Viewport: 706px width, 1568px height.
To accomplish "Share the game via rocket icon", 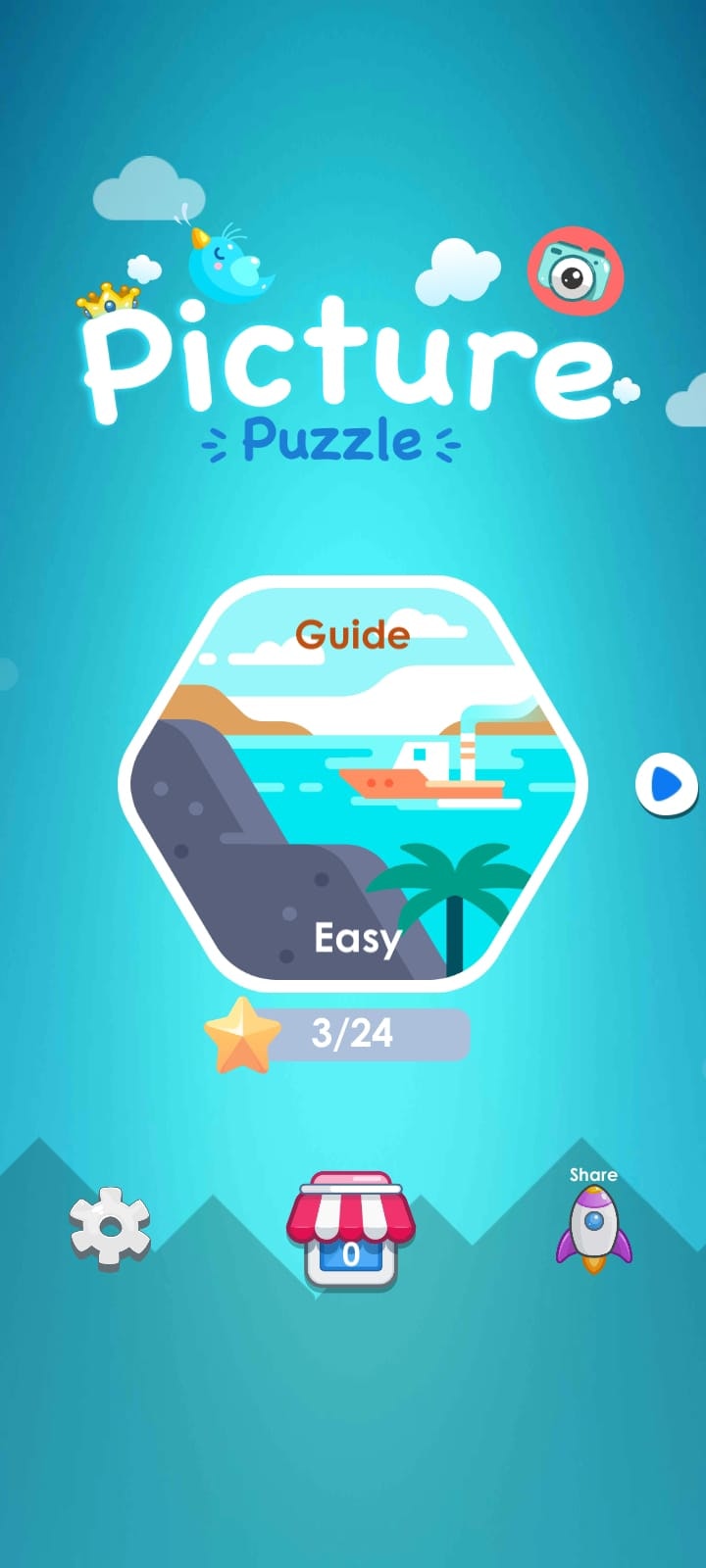I will [593, 1227].
